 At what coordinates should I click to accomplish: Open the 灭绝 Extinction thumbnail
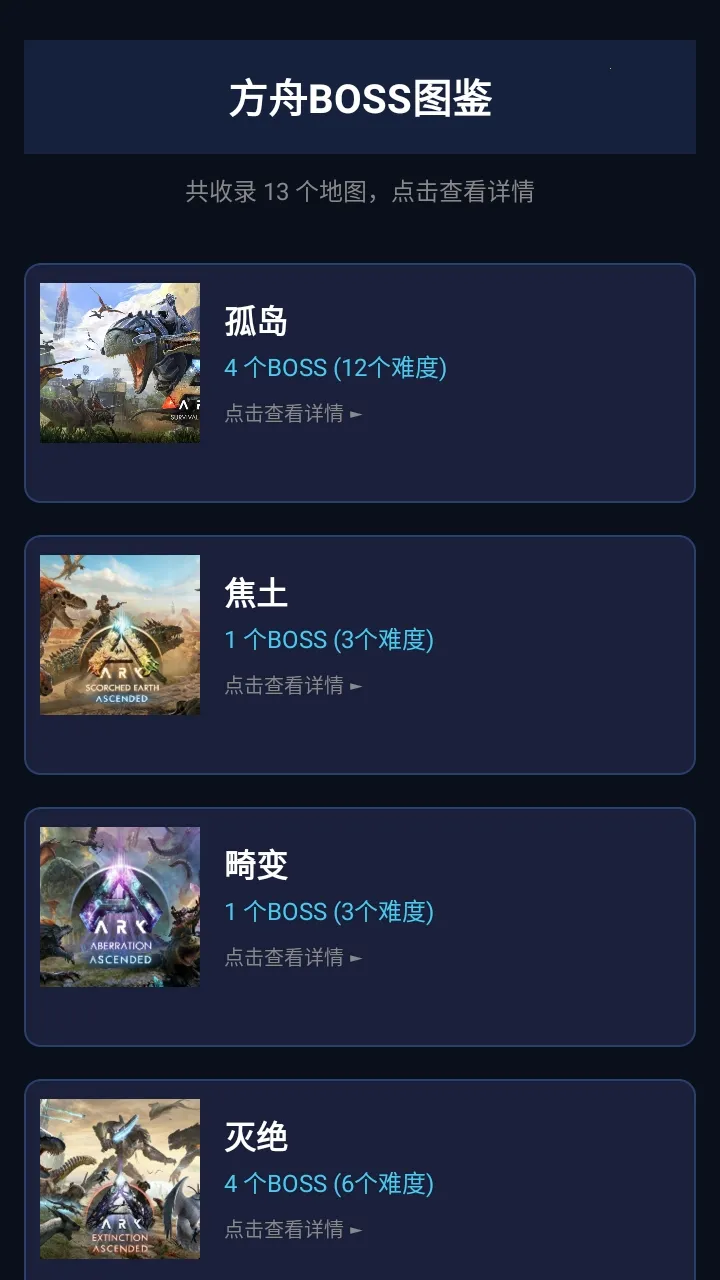(119, 1178)
